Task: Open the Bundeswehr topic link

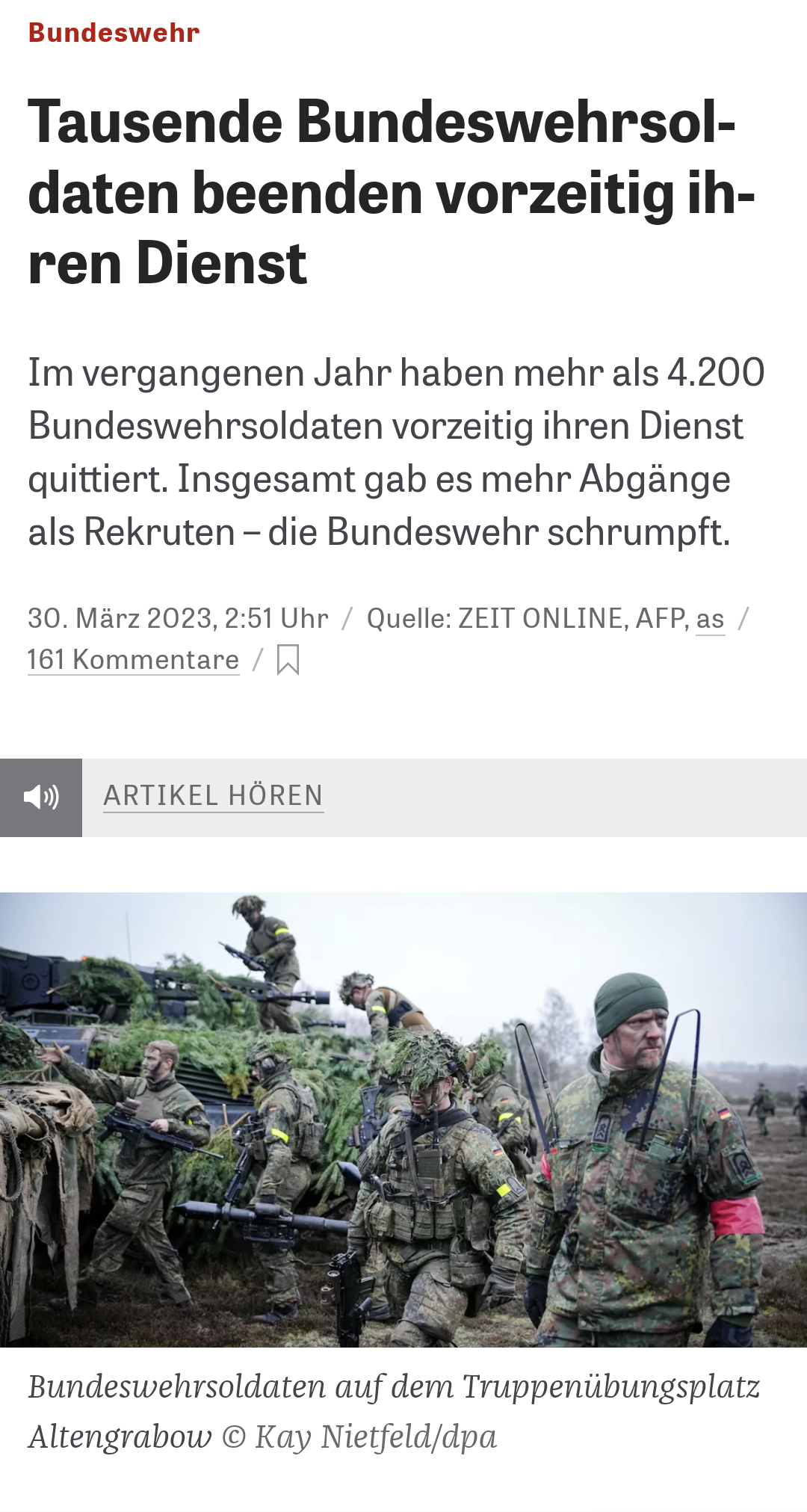Action: (114, 33)
